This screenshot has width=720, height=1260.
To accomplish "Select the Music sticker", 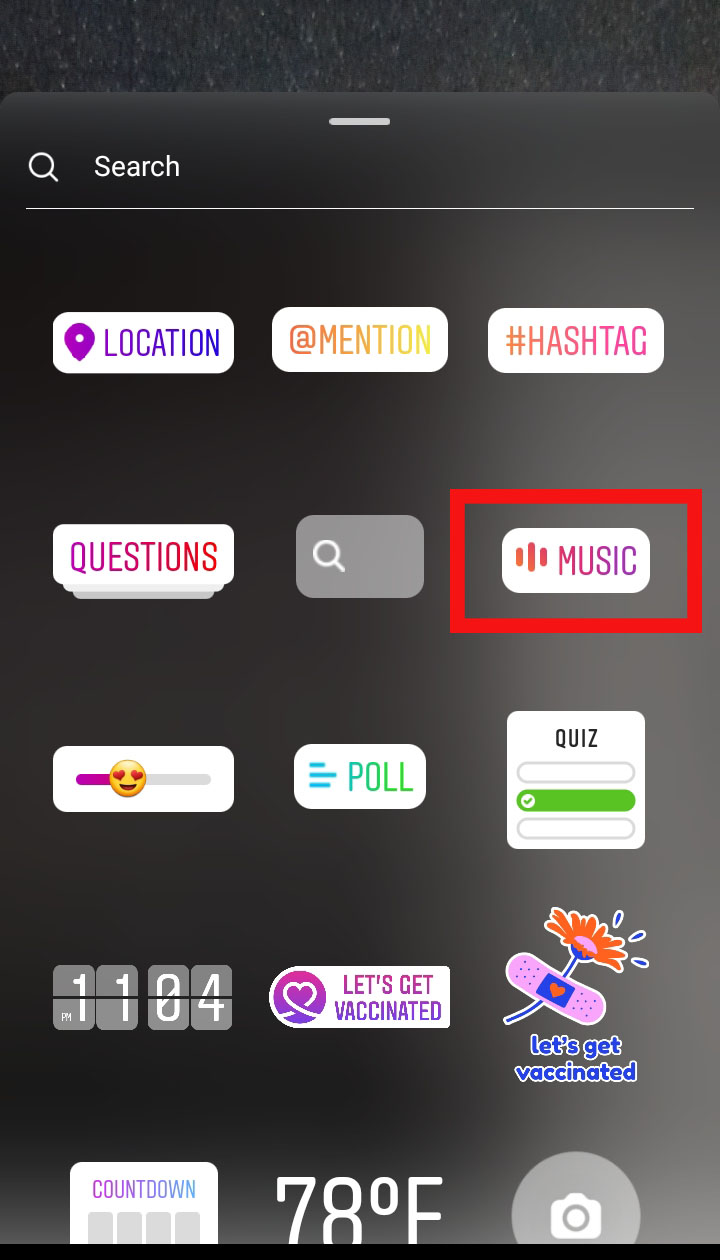I will coord(575,560).
